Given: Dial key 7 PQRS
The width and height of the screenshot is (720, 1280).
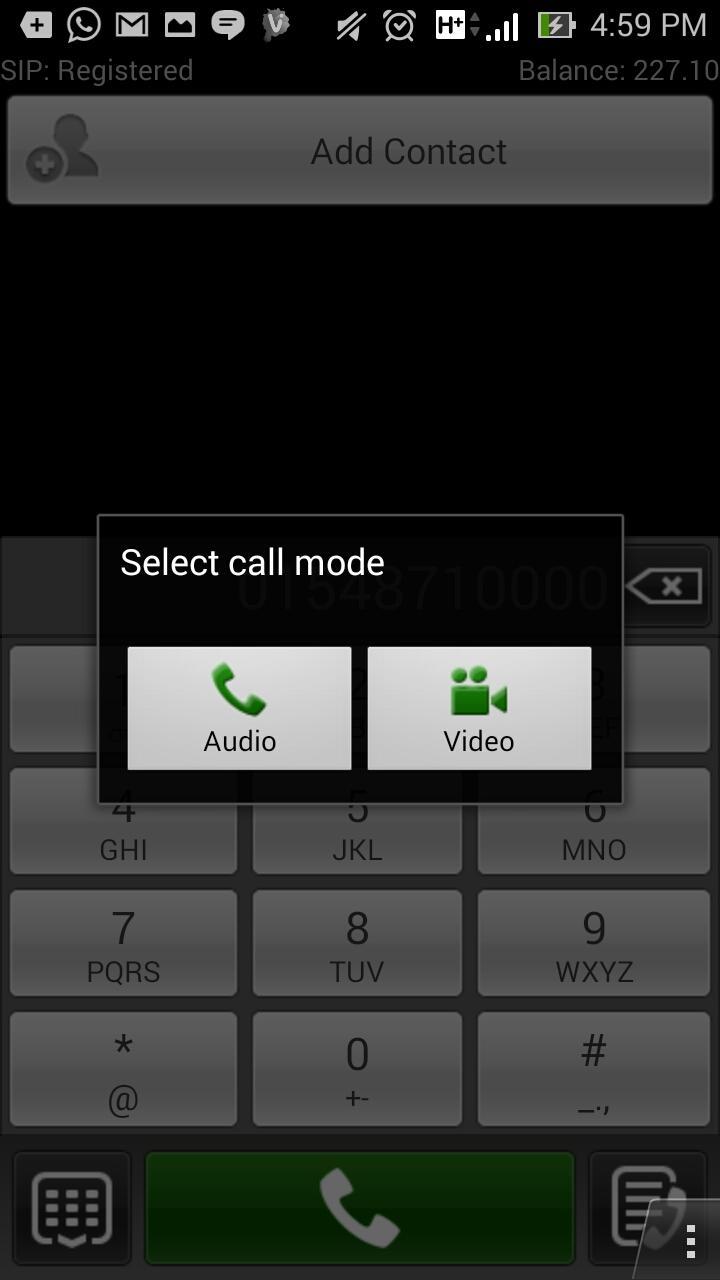Looking at the screenshot, I should [x=123, y=943].
